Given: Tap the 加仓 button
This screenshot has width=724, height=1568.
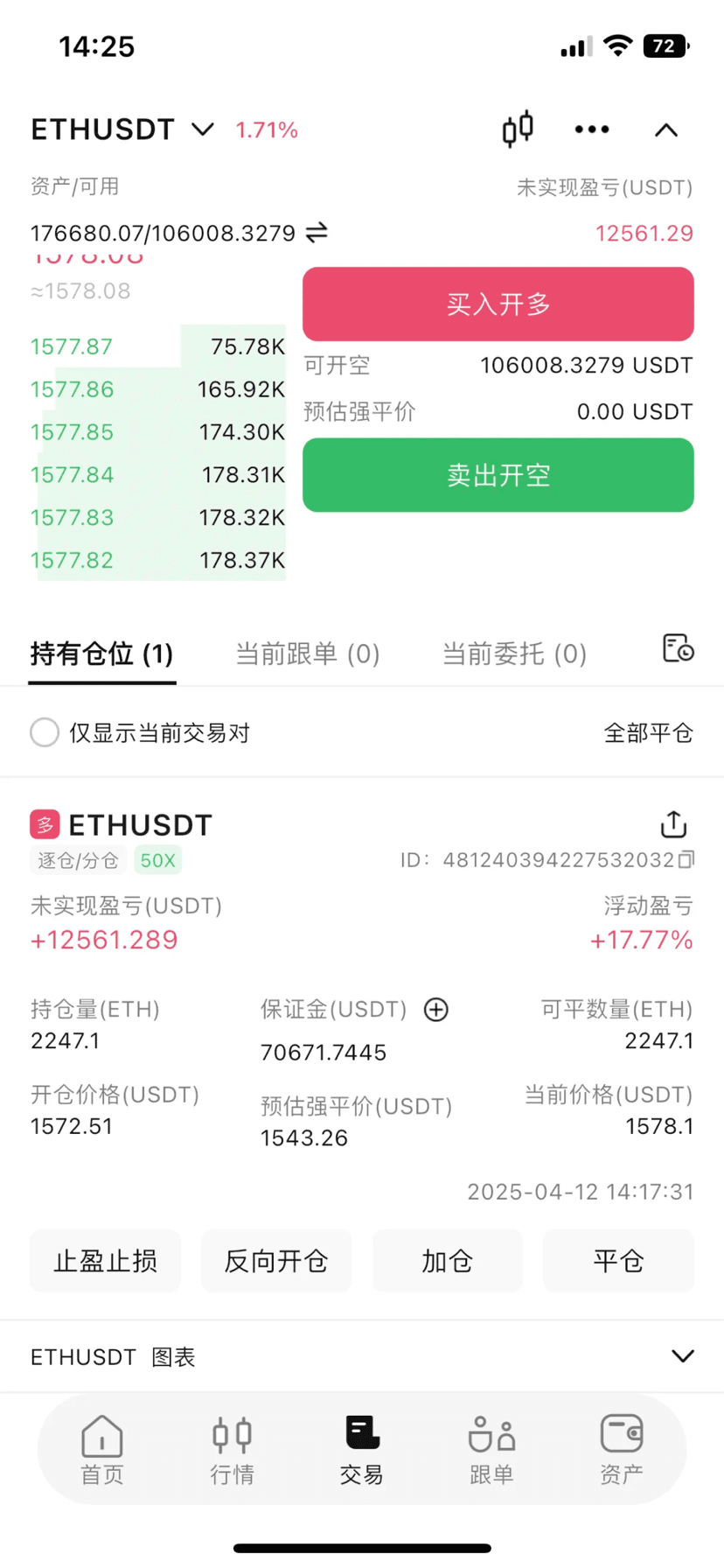Looking at the screenshot, I should 448,1261.
